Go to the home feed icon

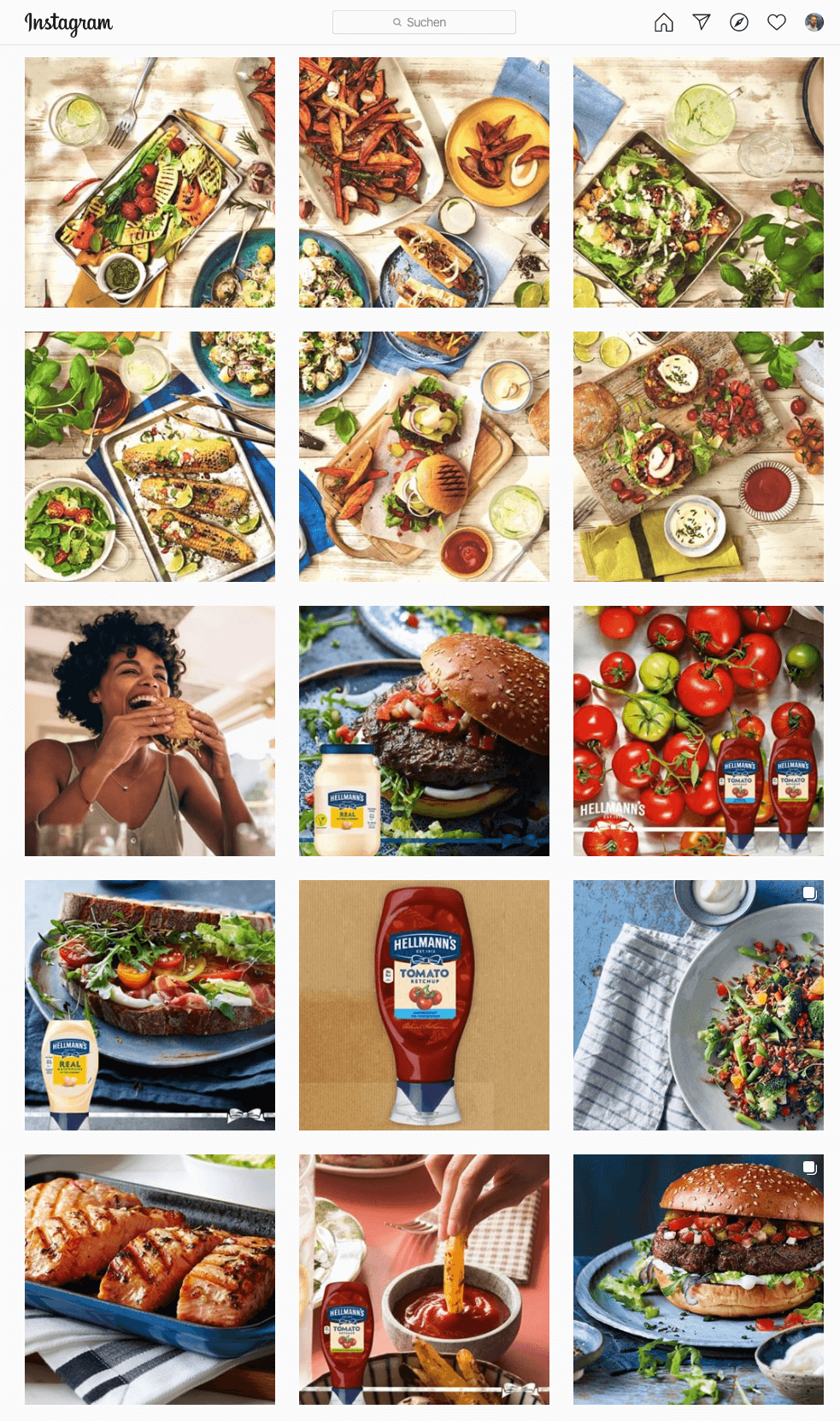click(x=663, y=22)
